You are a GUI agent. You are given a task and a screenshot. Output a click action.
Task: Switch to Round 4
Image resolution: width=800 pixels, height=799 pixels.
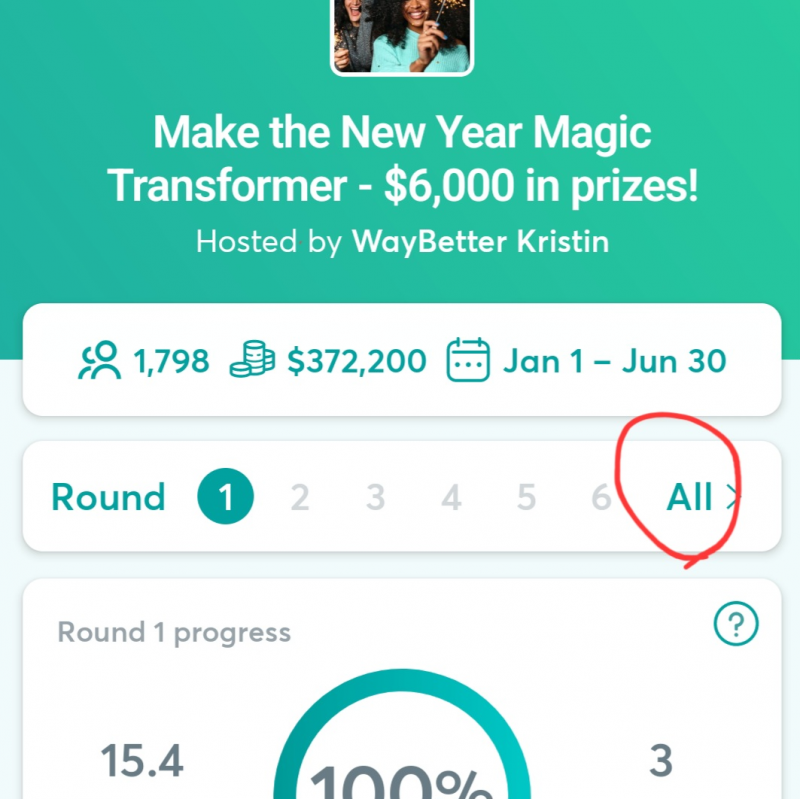[x=451, y=497]
